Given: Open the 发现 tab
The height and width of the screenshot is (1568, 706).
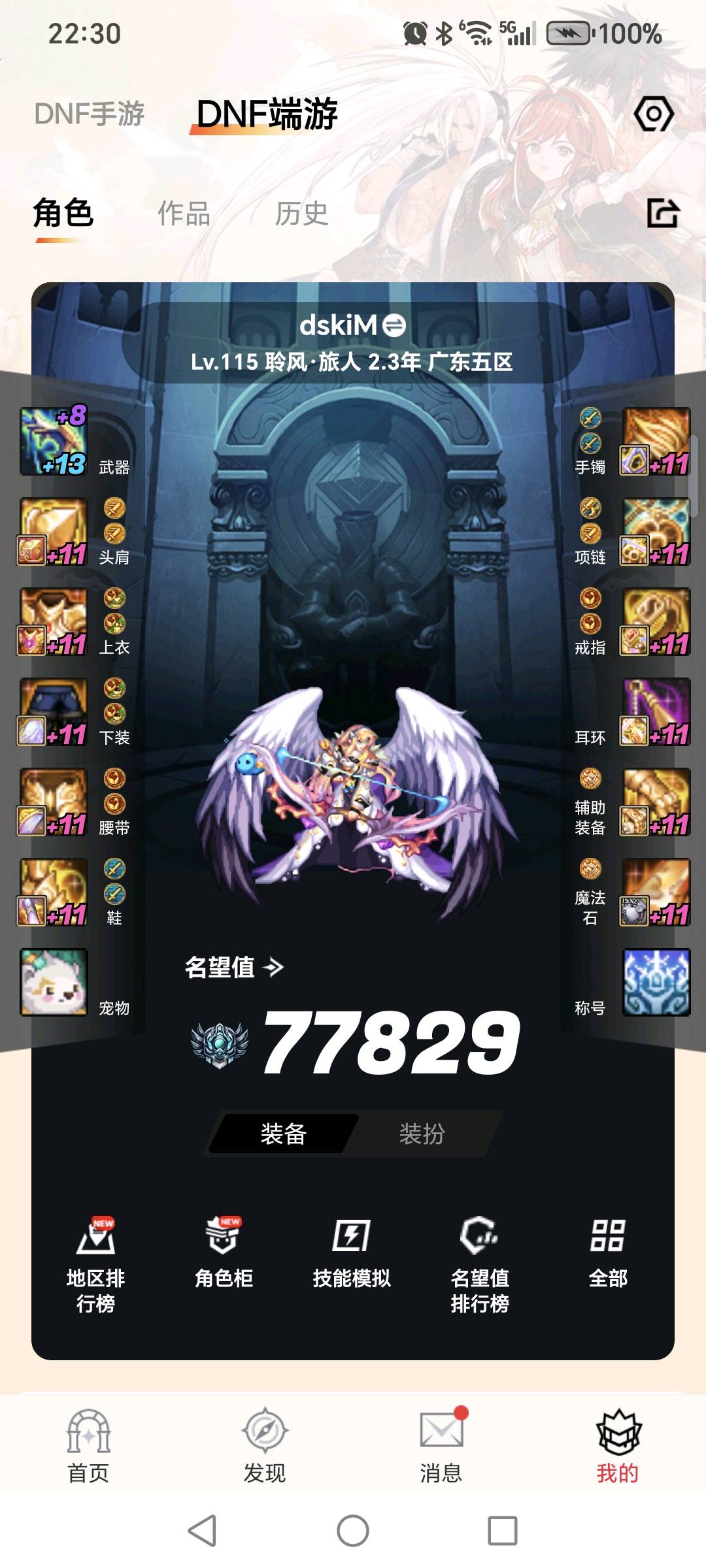Looking at the screenshot, I should [x=265, y=1445].
